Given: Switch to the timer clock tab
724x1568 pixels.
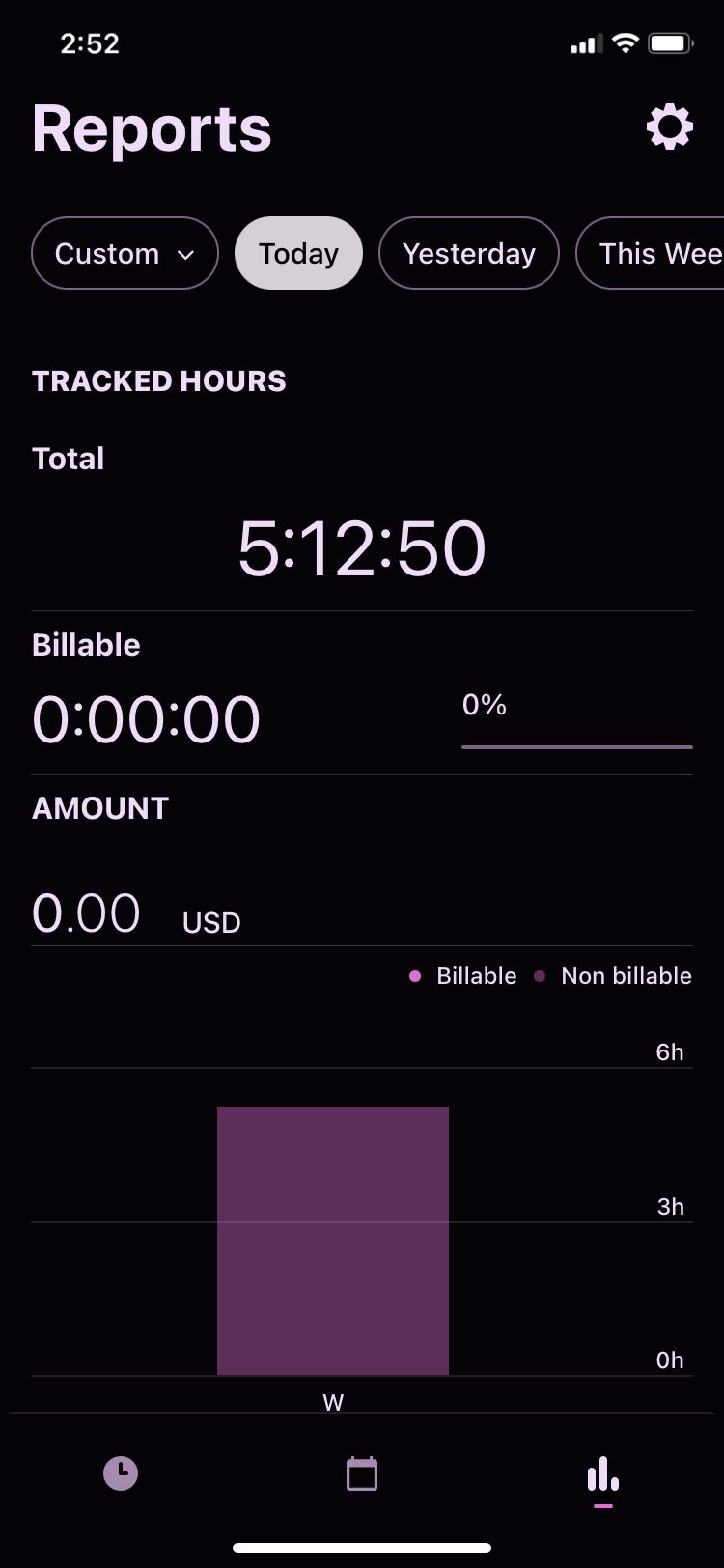Looking at the screenshot, I should (121, 1473).
